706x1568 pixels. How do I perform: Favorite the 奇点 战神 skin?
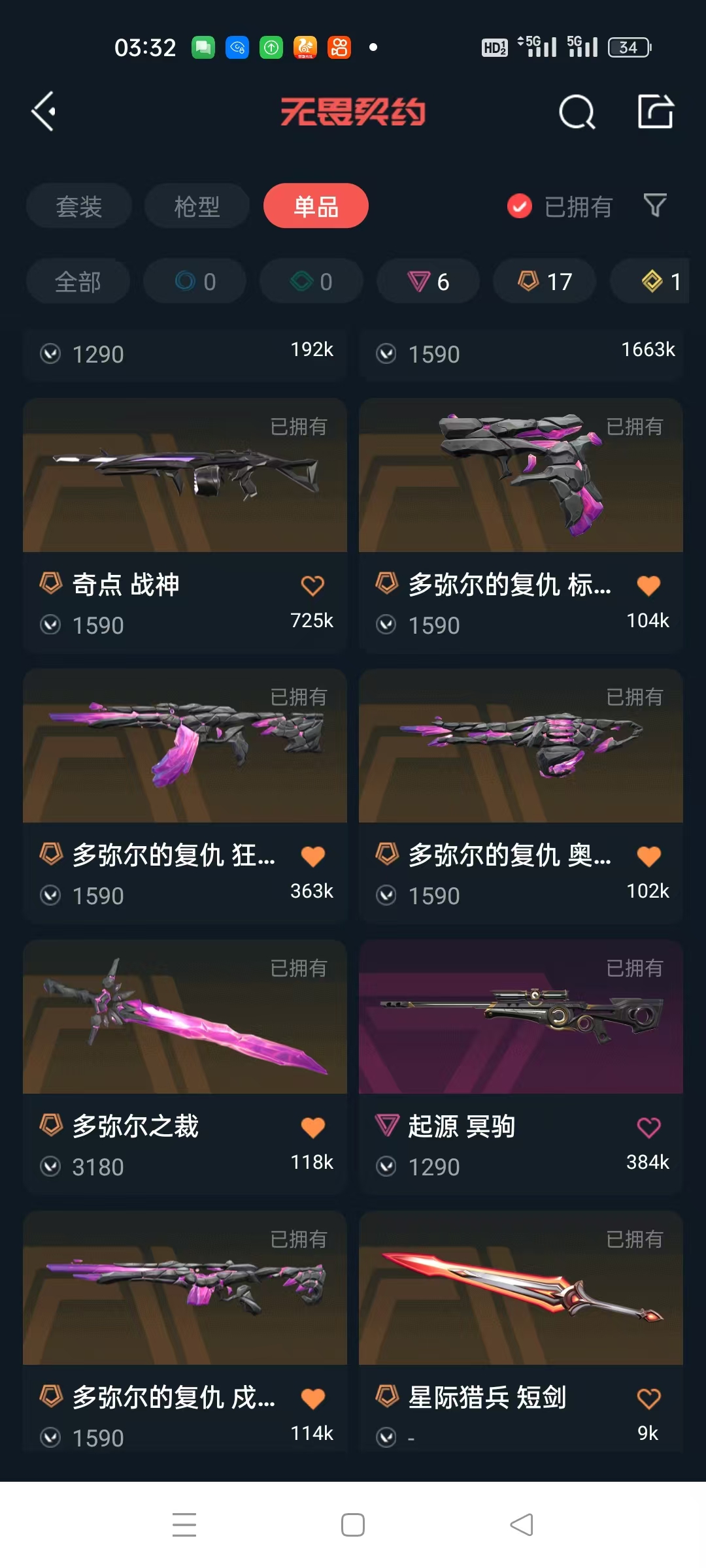pyautogui.click(x=312, y=585)
